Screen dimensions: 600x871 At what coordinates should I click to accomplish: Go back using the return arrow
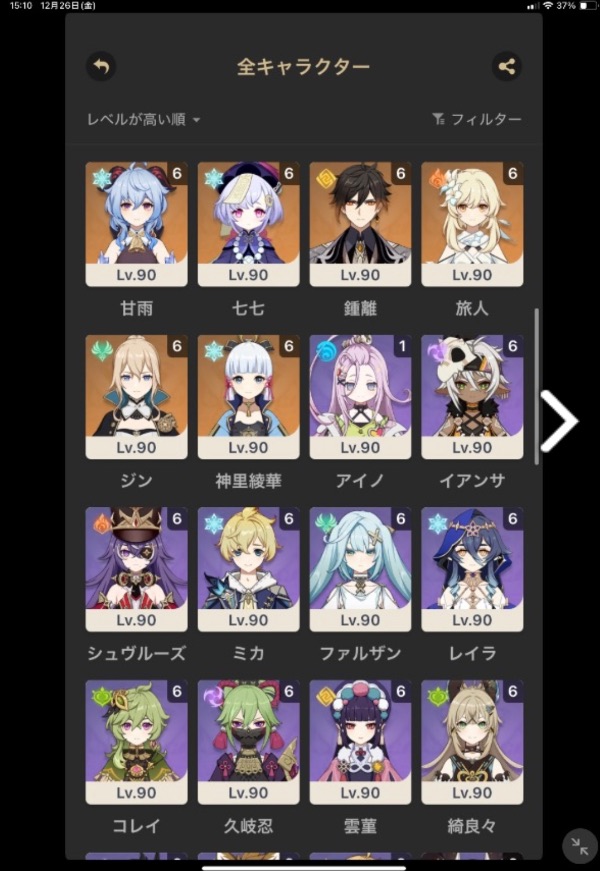click(101, 67)
